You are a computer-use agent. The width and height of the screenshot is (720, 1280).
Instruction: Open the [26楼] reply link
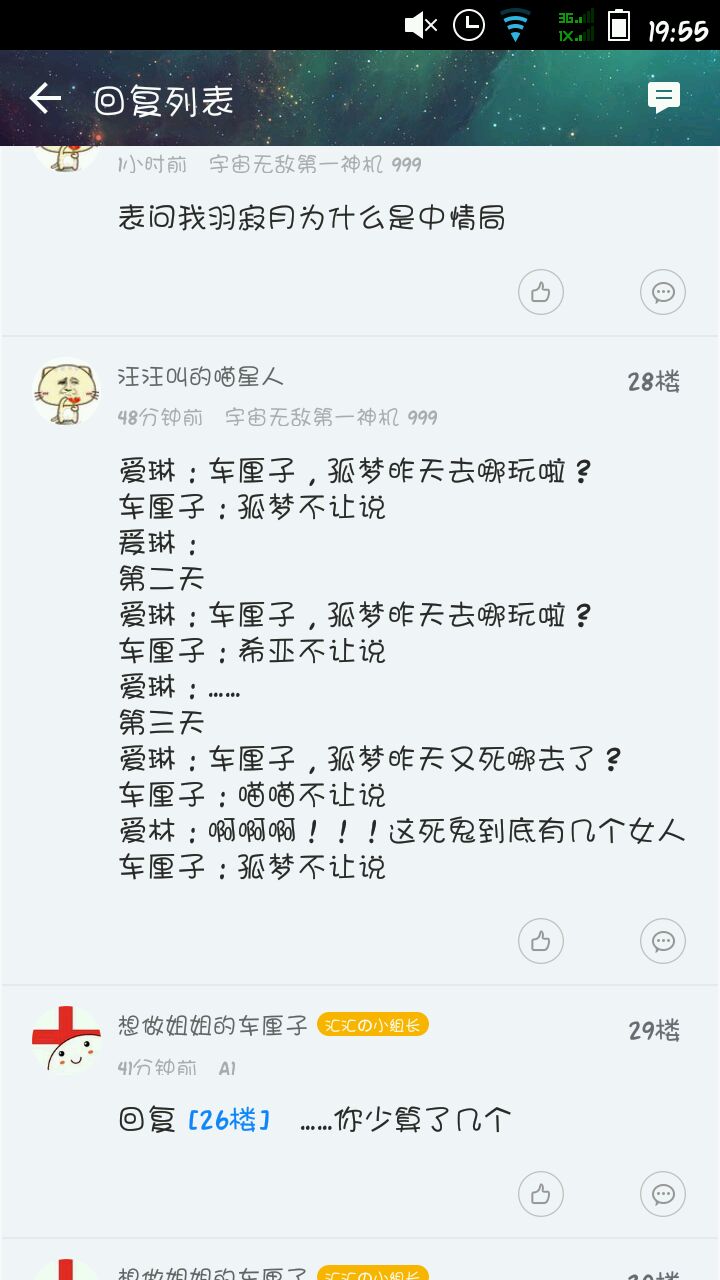coord(229,1120)
